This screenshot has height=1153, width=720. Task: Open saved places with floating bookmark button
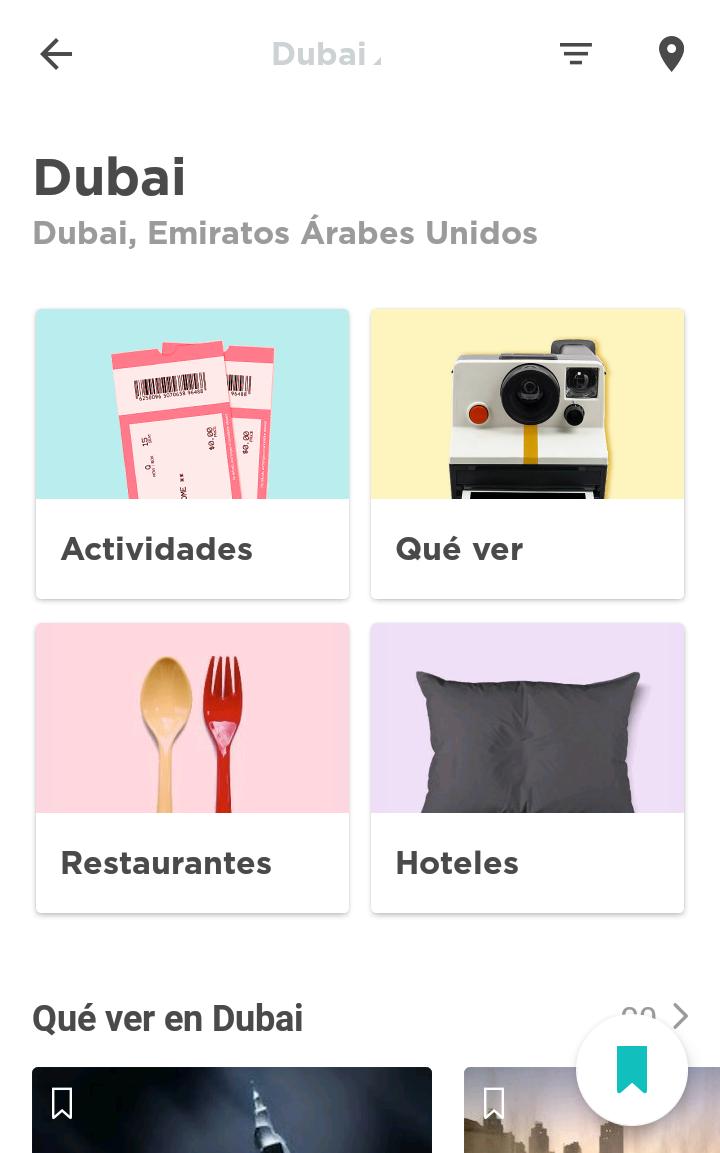click(632, 1070)
